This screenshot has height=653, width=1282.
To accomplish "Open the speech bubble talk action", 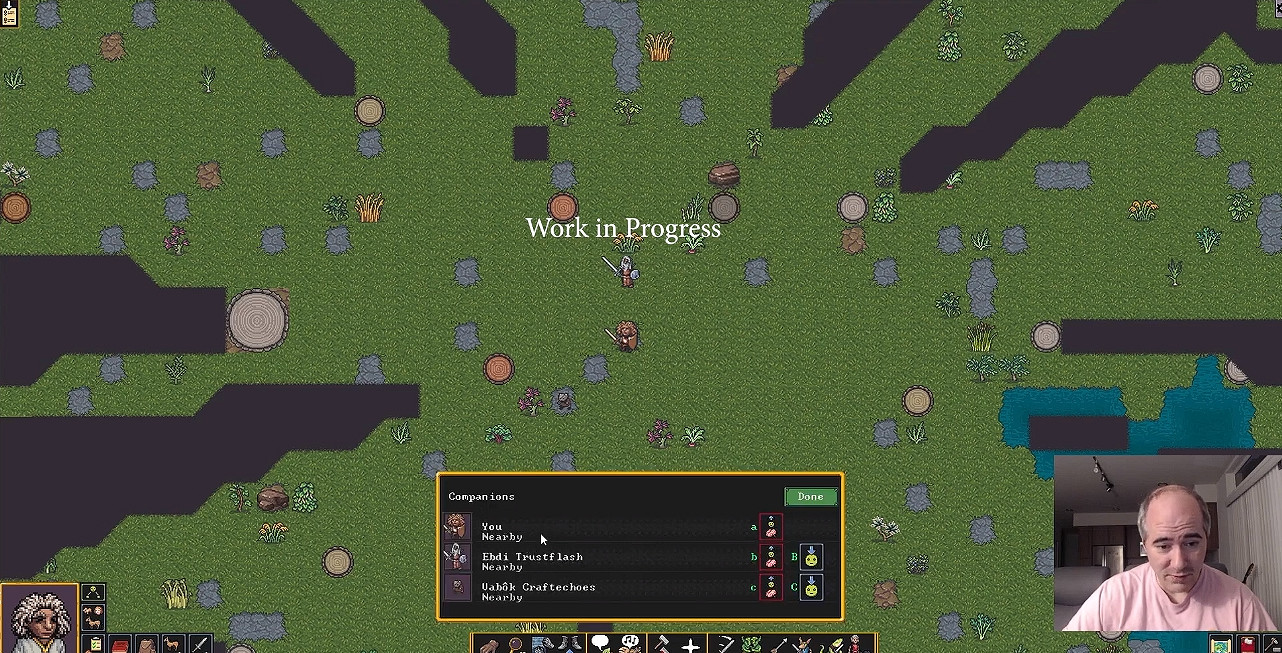I will (600, 644).
